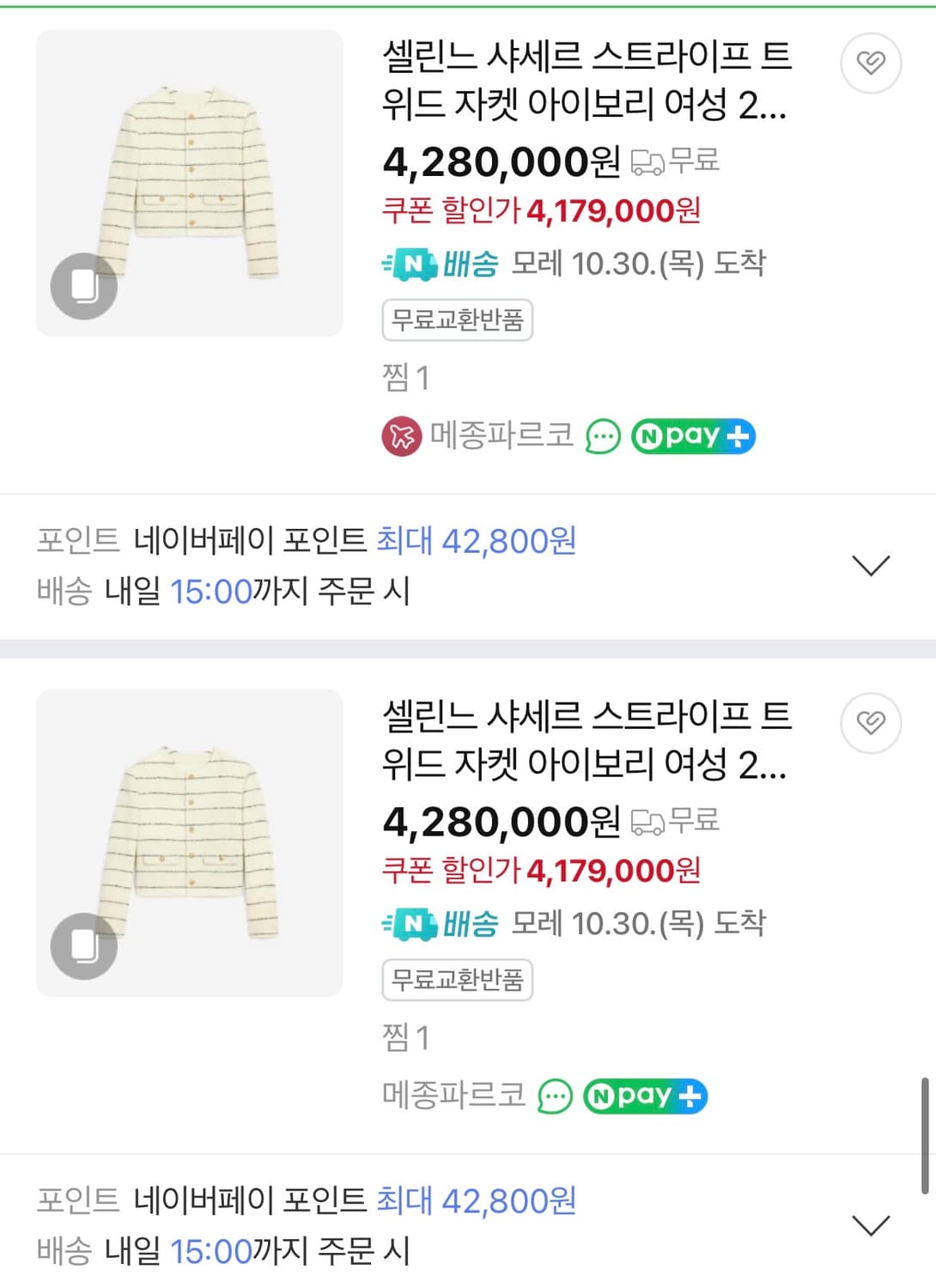Expand the first 포인트 details section
Viewport: 936px width, 1288px height.
coord(873,563)
